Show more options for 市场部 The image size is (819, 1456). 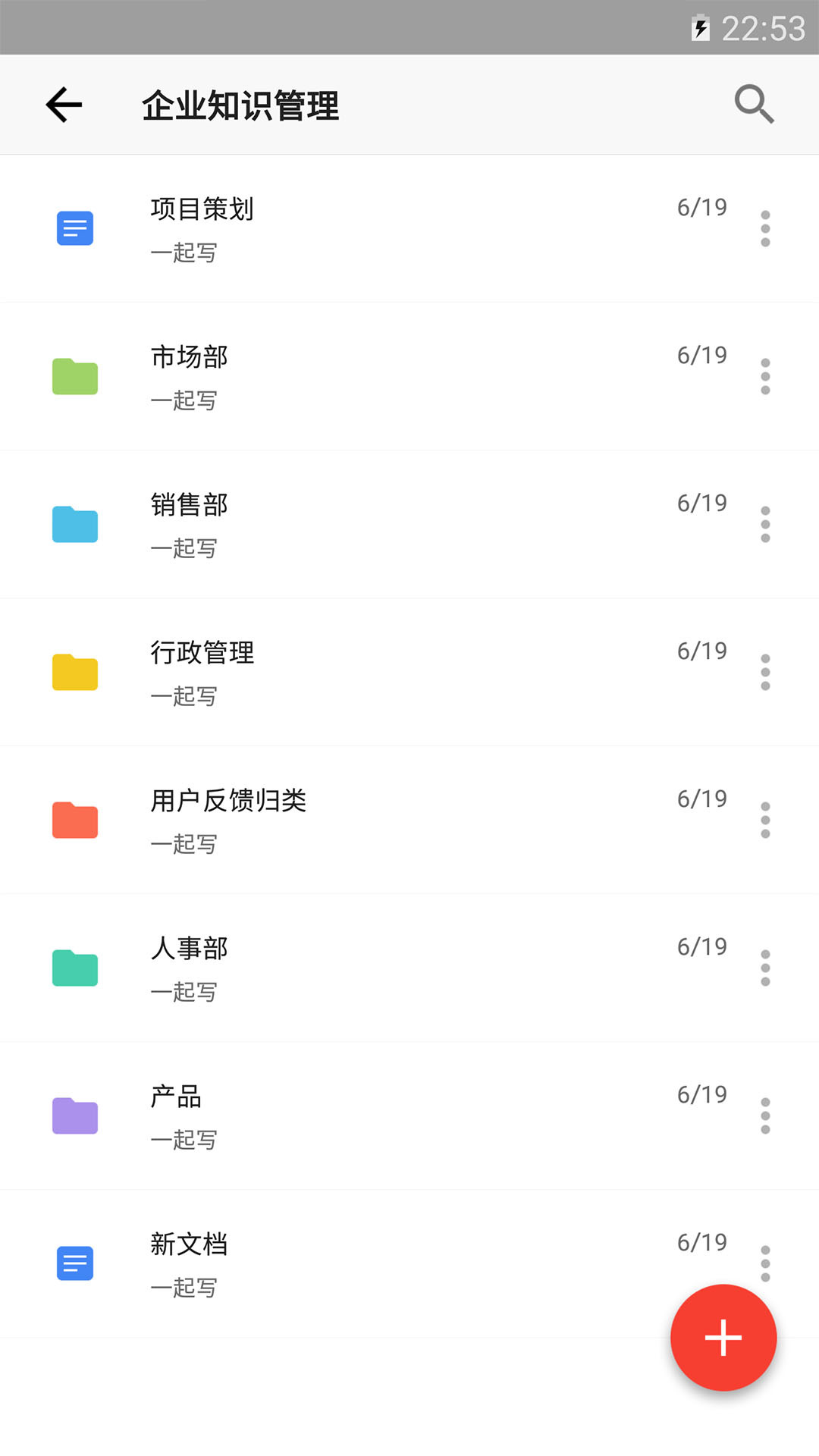click(x=765, y=376)
